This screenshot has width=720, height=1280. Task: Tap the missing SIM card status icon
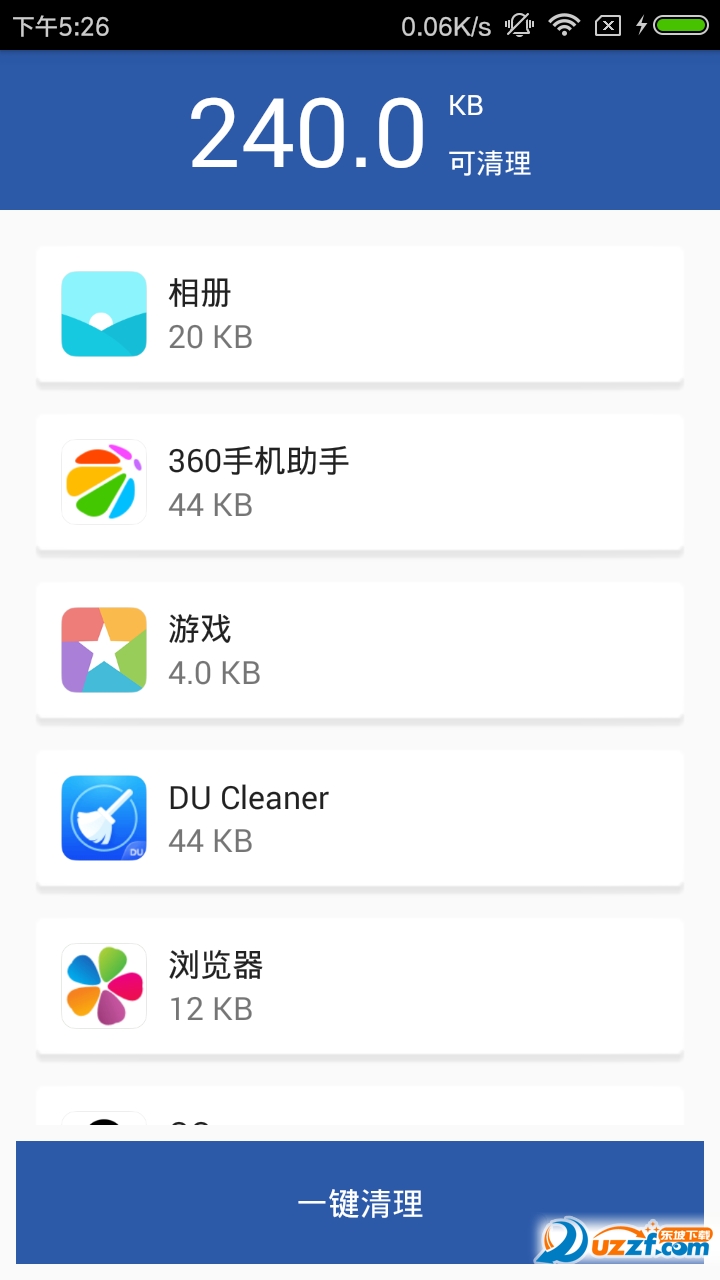pos(606,25)
